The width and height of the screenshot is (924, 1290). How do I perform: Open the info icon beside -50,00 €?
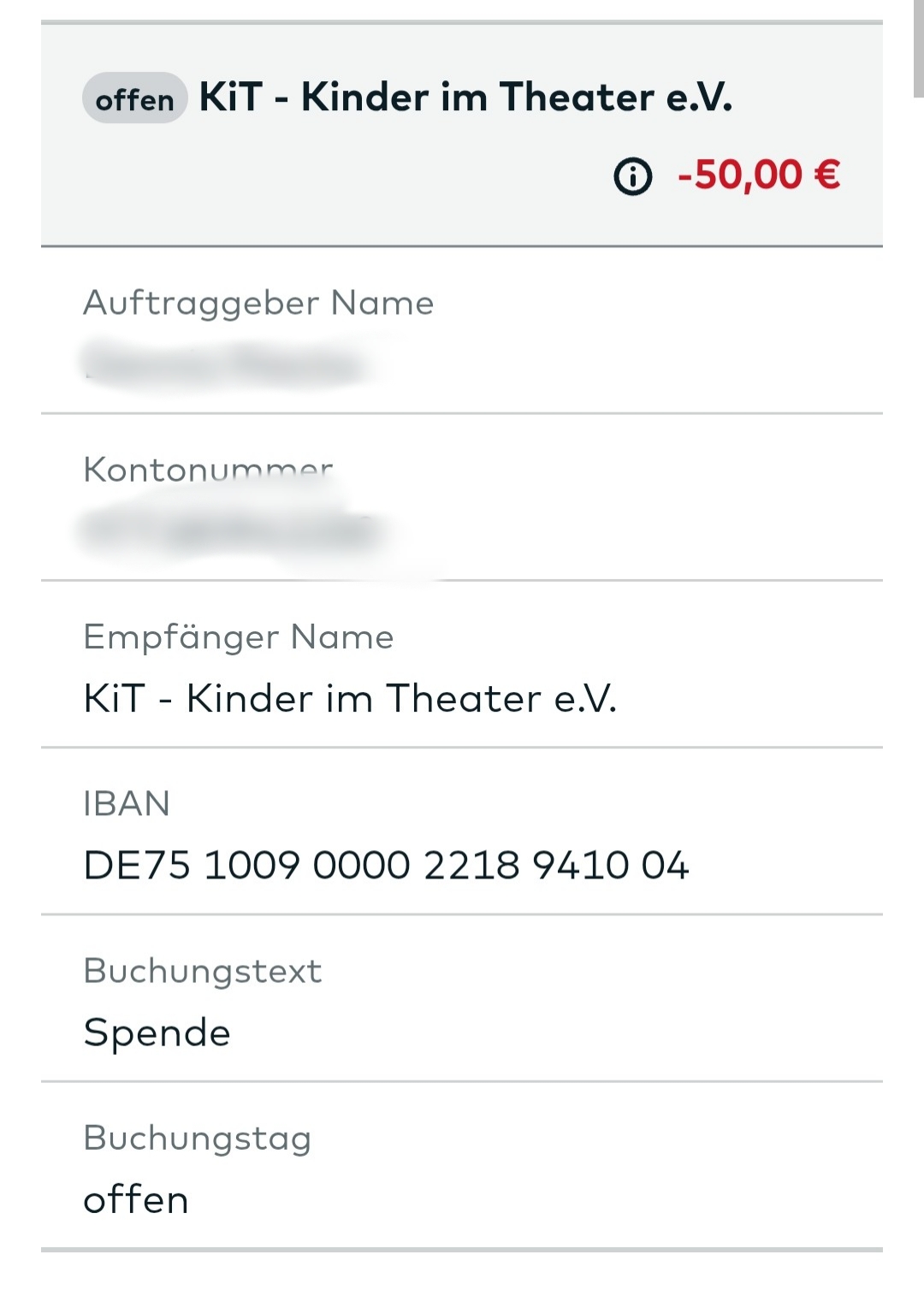pyautogui.click(x=633, y=176)
